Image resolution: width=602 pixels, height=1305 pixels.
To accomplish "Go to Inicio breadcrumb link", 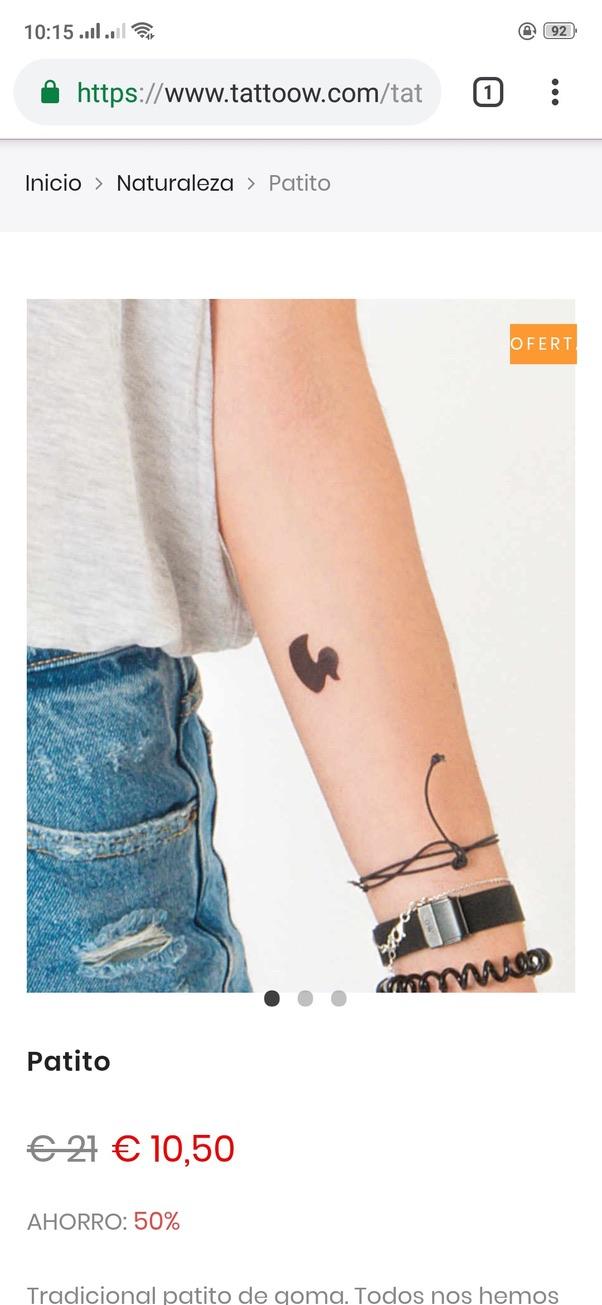I will click(x=53, y=183).
